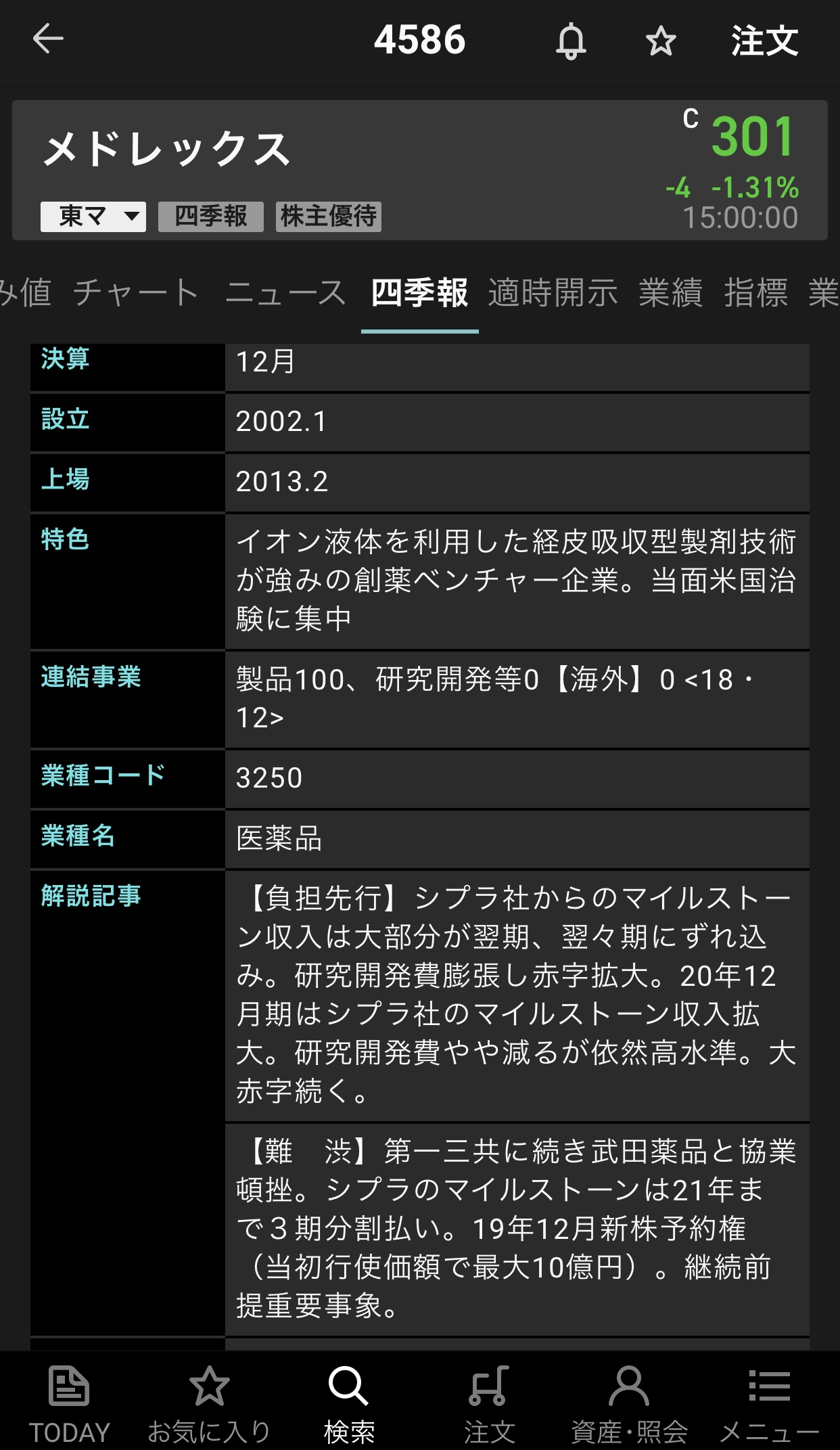Tap 注文 in the top bar

tap(765, 41)
